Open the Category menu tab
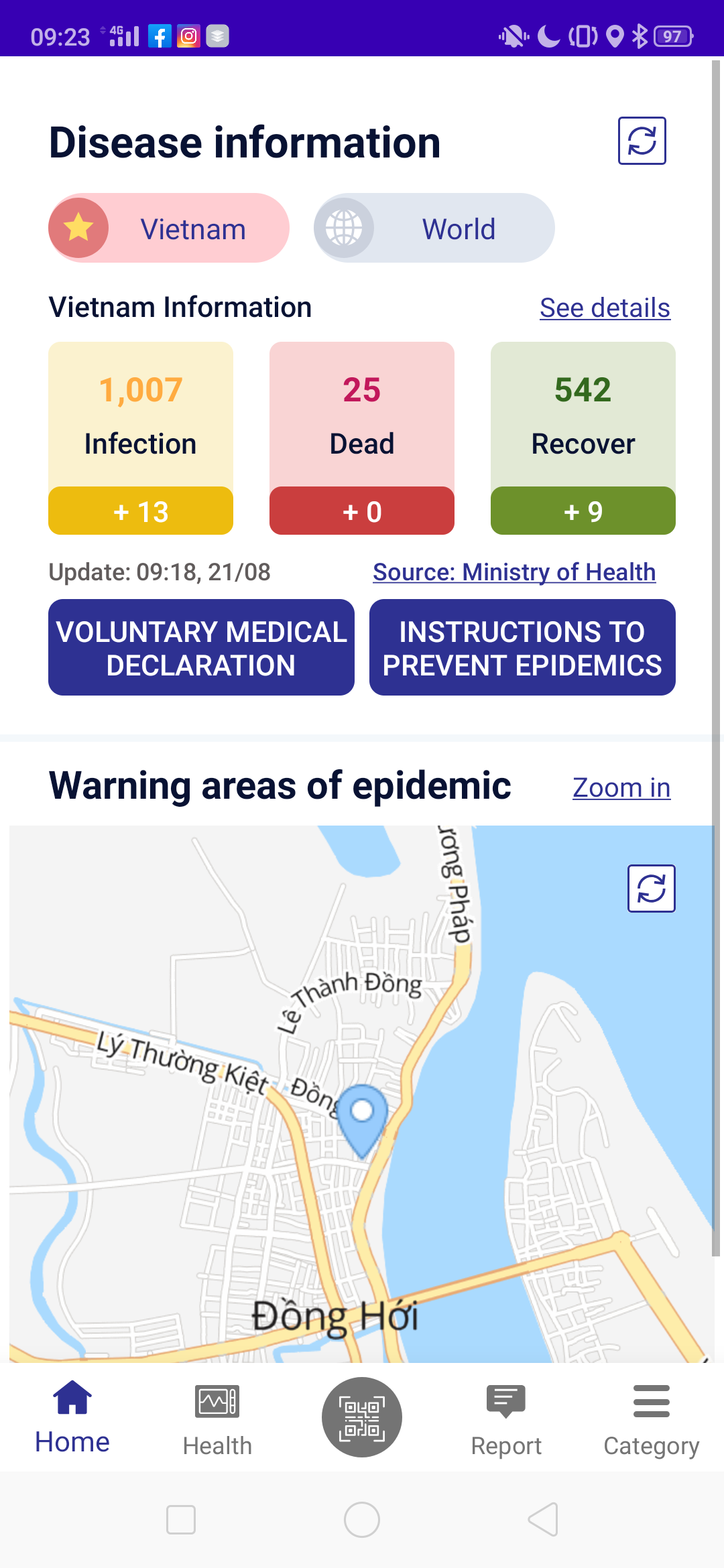Image resolution: width=724 pixels, height=1568 pixels. [651, 1417]
